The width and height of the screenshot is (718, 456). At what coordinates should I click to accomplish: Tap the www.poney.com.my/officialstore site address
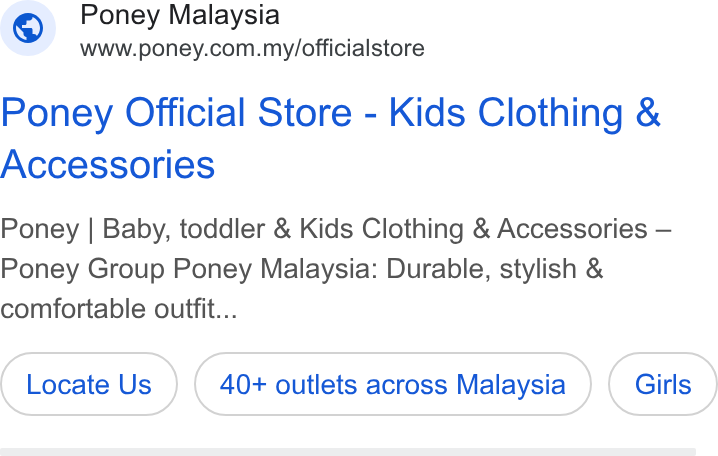point(252,49)
